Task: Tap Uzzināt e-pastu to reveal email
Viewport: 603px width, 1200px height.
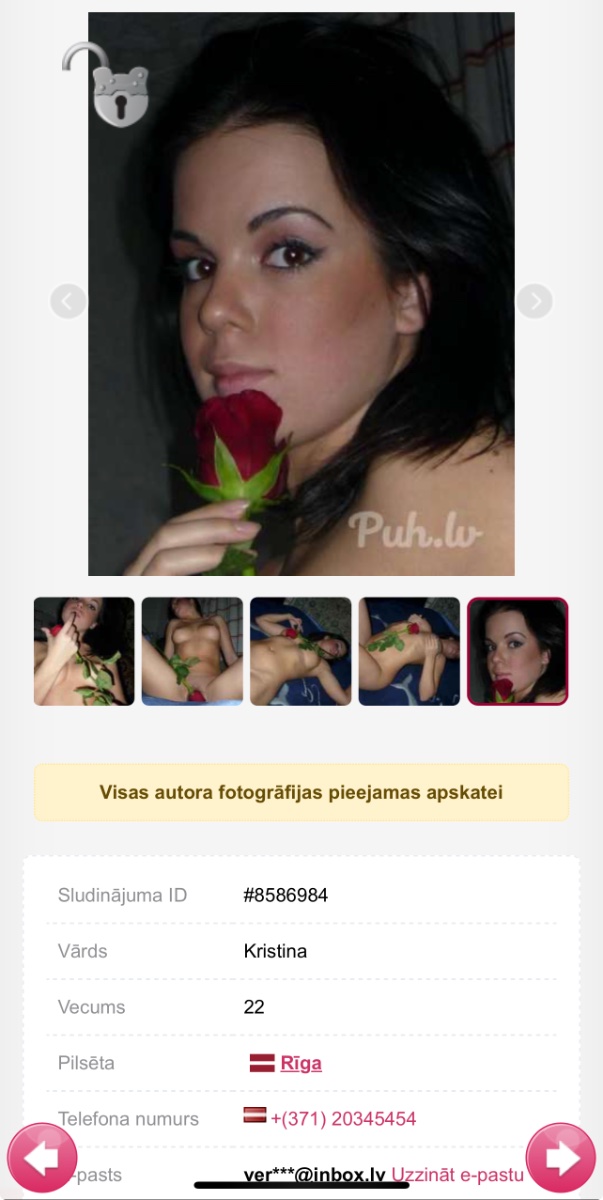Action: pos(457,1174)
